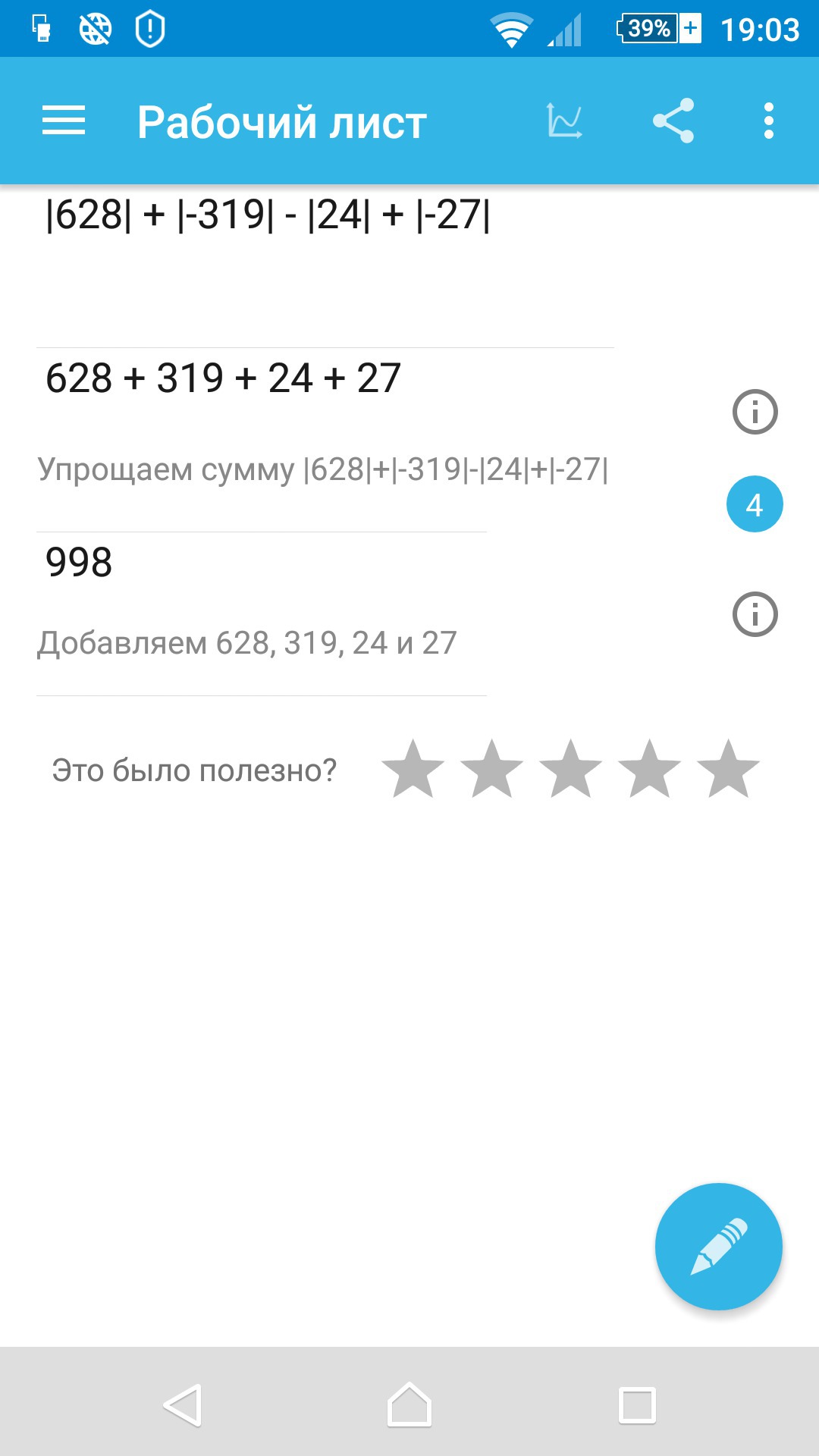Open recent apps from navigation bar
Viewport: 819px width, 1456px height.
pos(637,1405)
